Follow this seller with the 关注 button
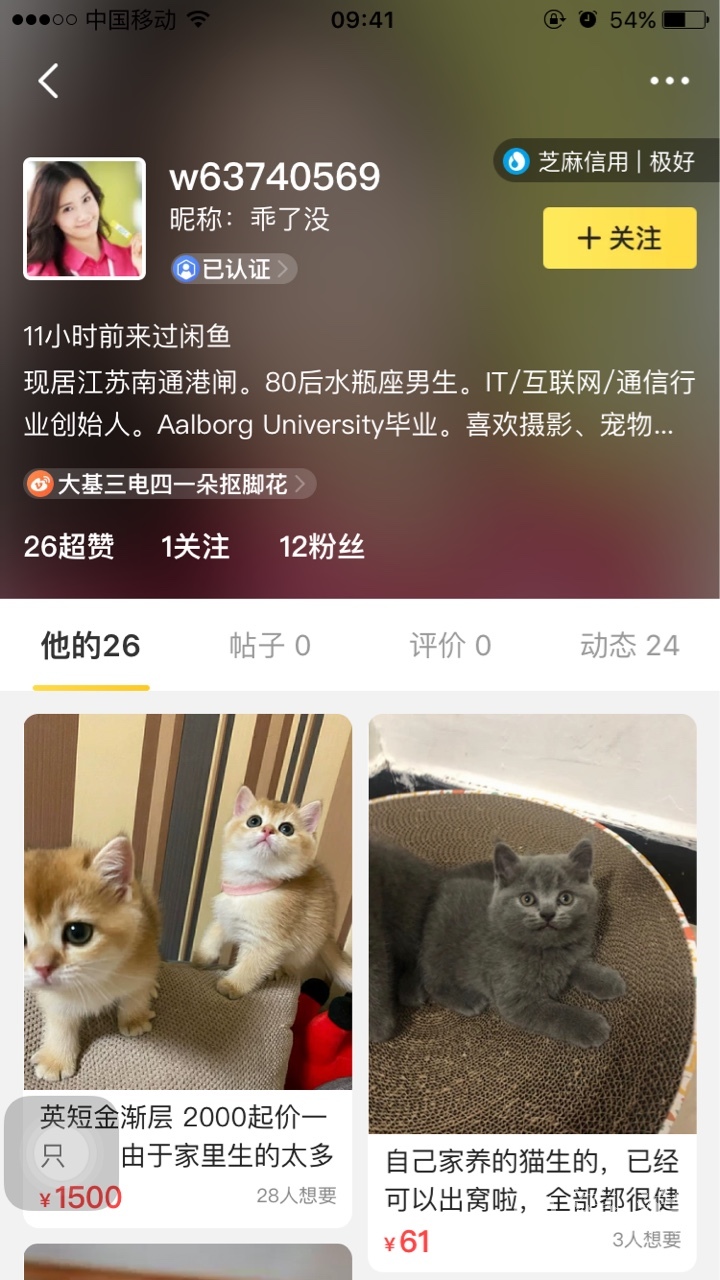The image size is (720, 1280). [619, 238]
